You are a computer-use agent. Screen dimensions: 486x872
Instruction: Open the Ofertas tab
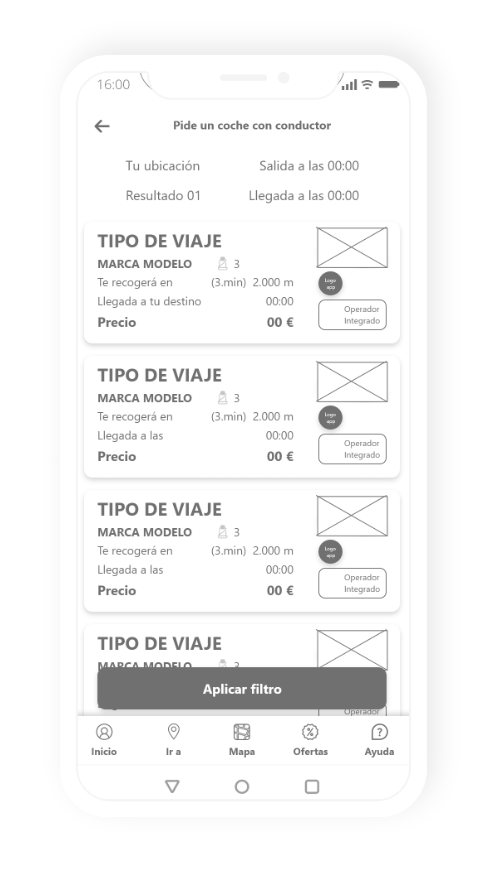coord(310,740)
